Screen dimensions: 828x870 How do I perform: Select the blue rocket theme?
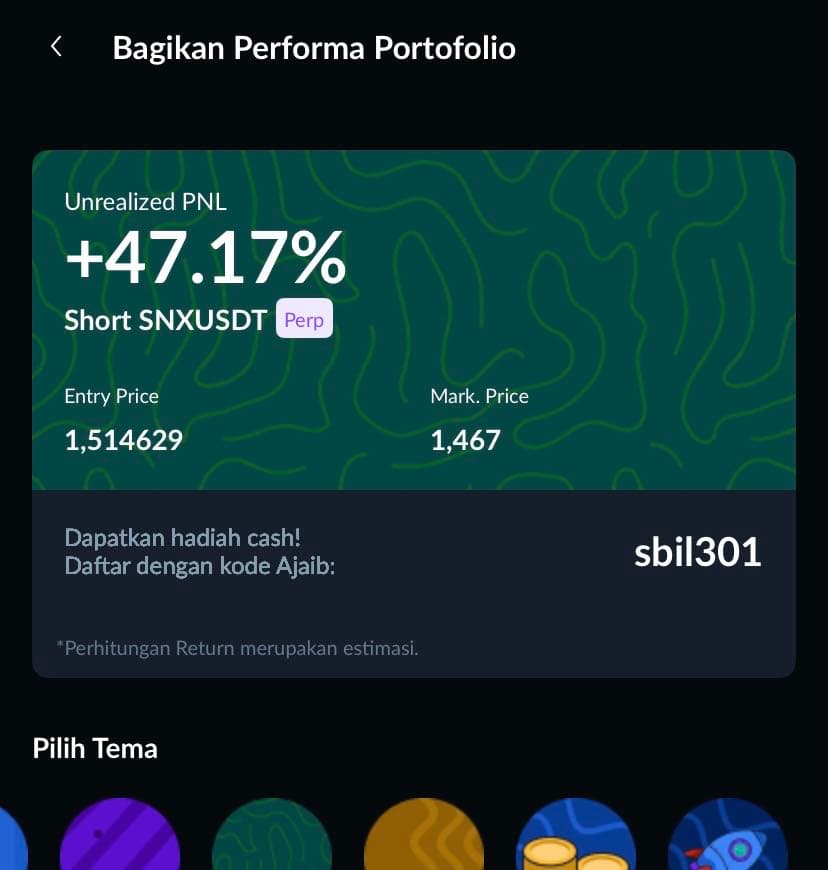(x=728, y=840)
